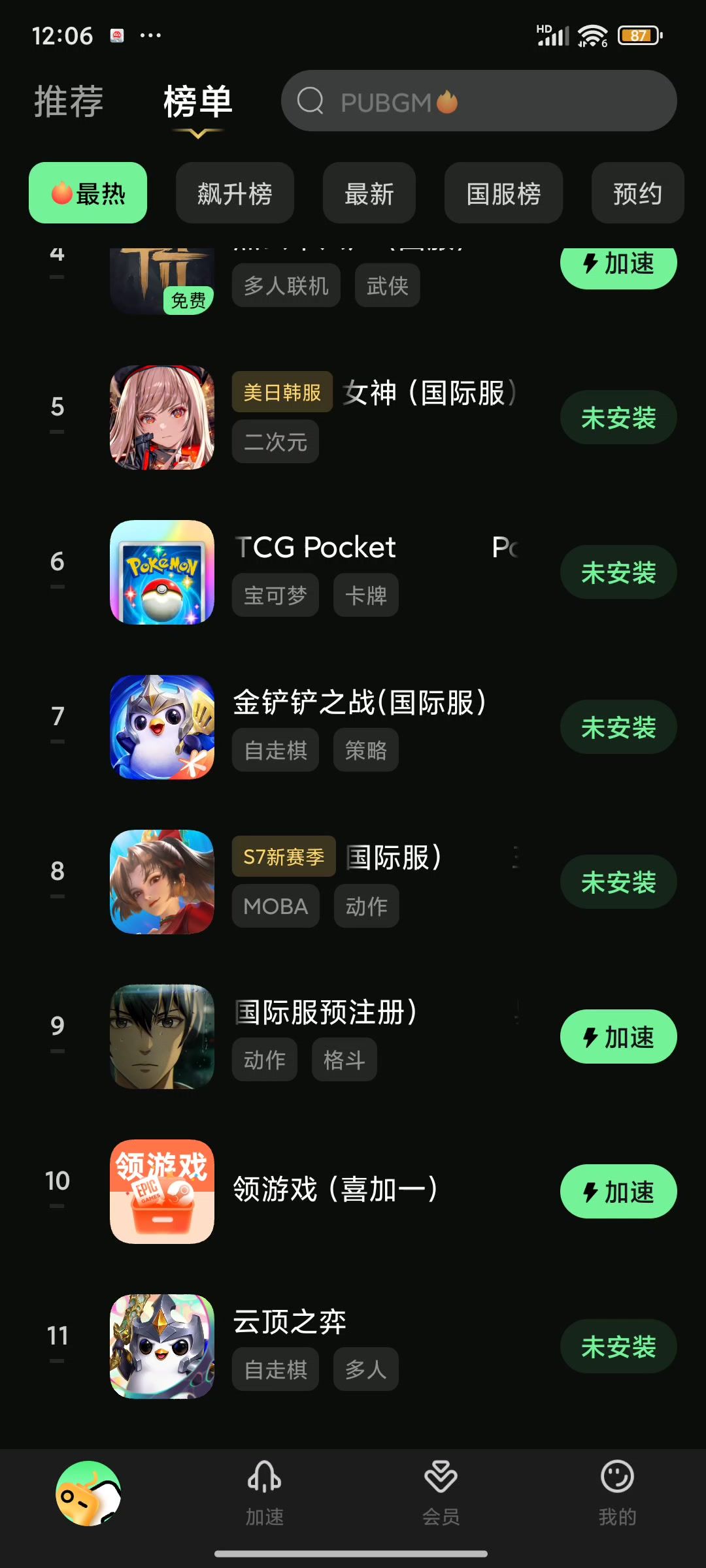The height and width of the screenshot is (1568, 706).
Task: Select the 预约 chip
Action: [637, 193]
